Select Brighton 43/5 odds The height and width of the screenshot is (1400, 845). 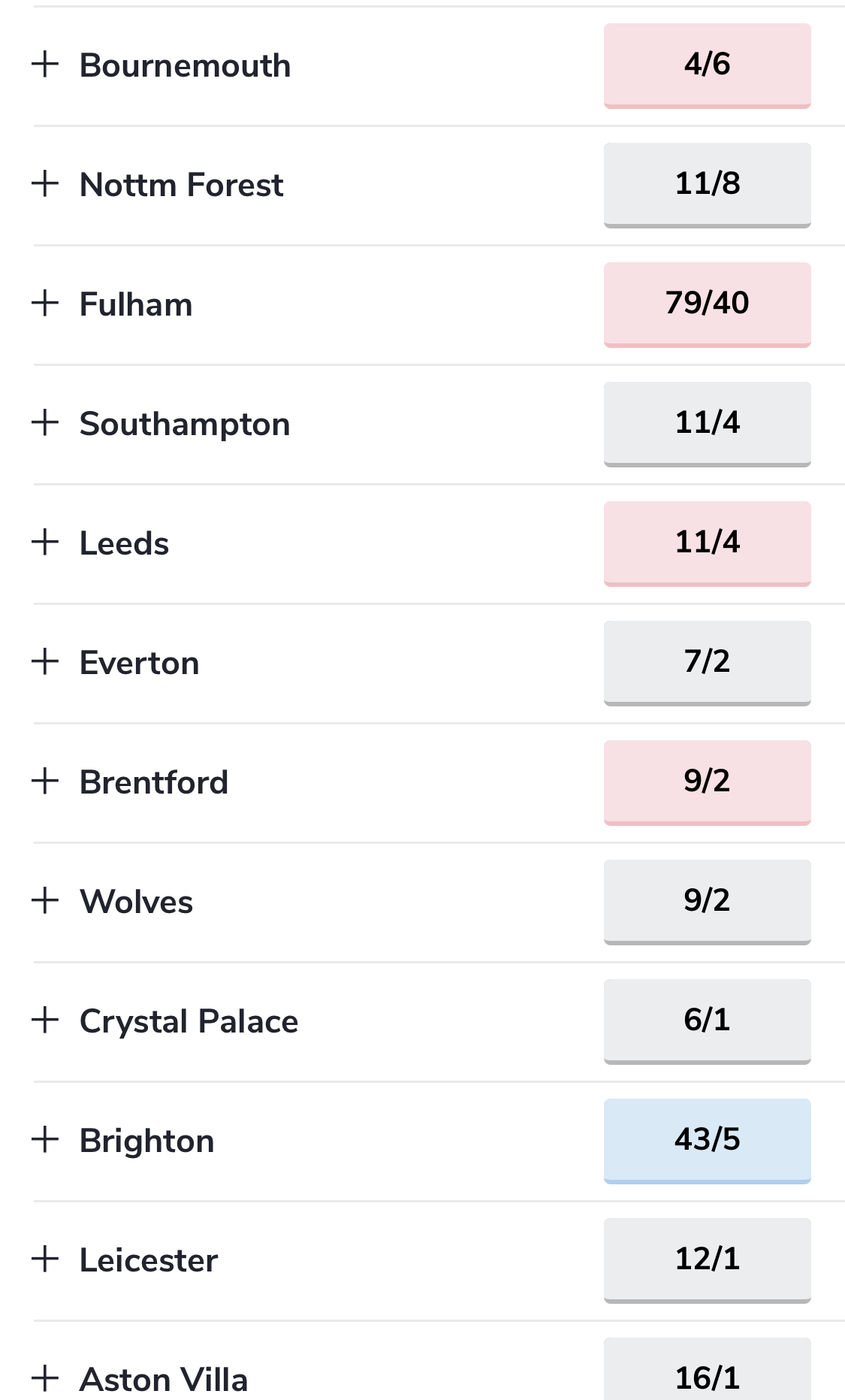click(x=707, y=1141)
